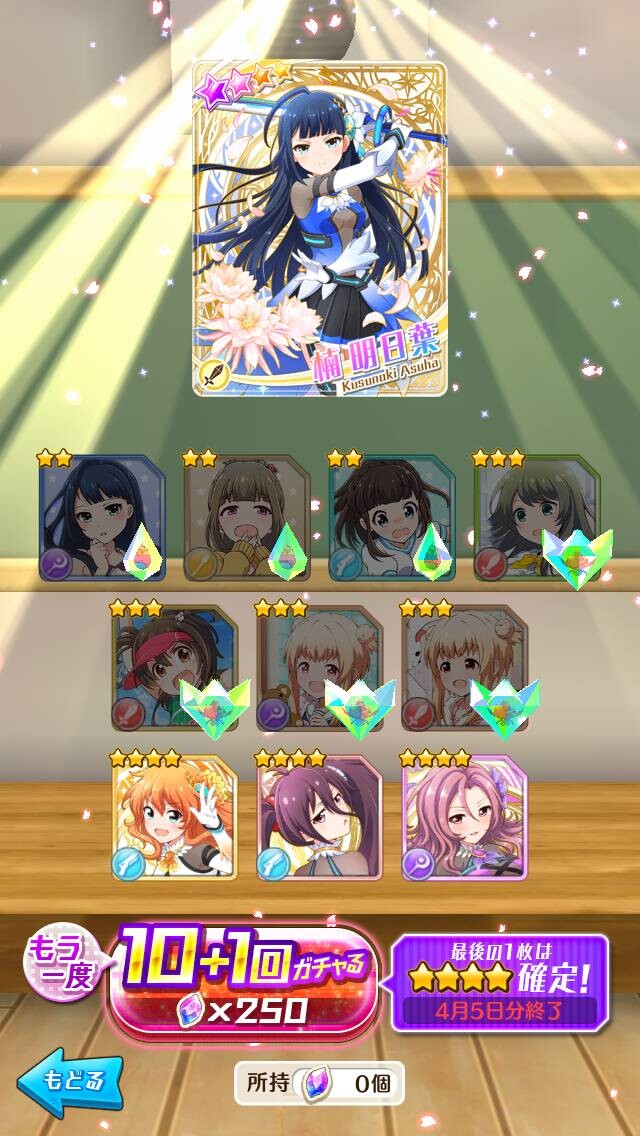The height and width of the screenshot is (1136, 640).
Task: Go back with the もどる arrow
Action: pos(70,1082)
